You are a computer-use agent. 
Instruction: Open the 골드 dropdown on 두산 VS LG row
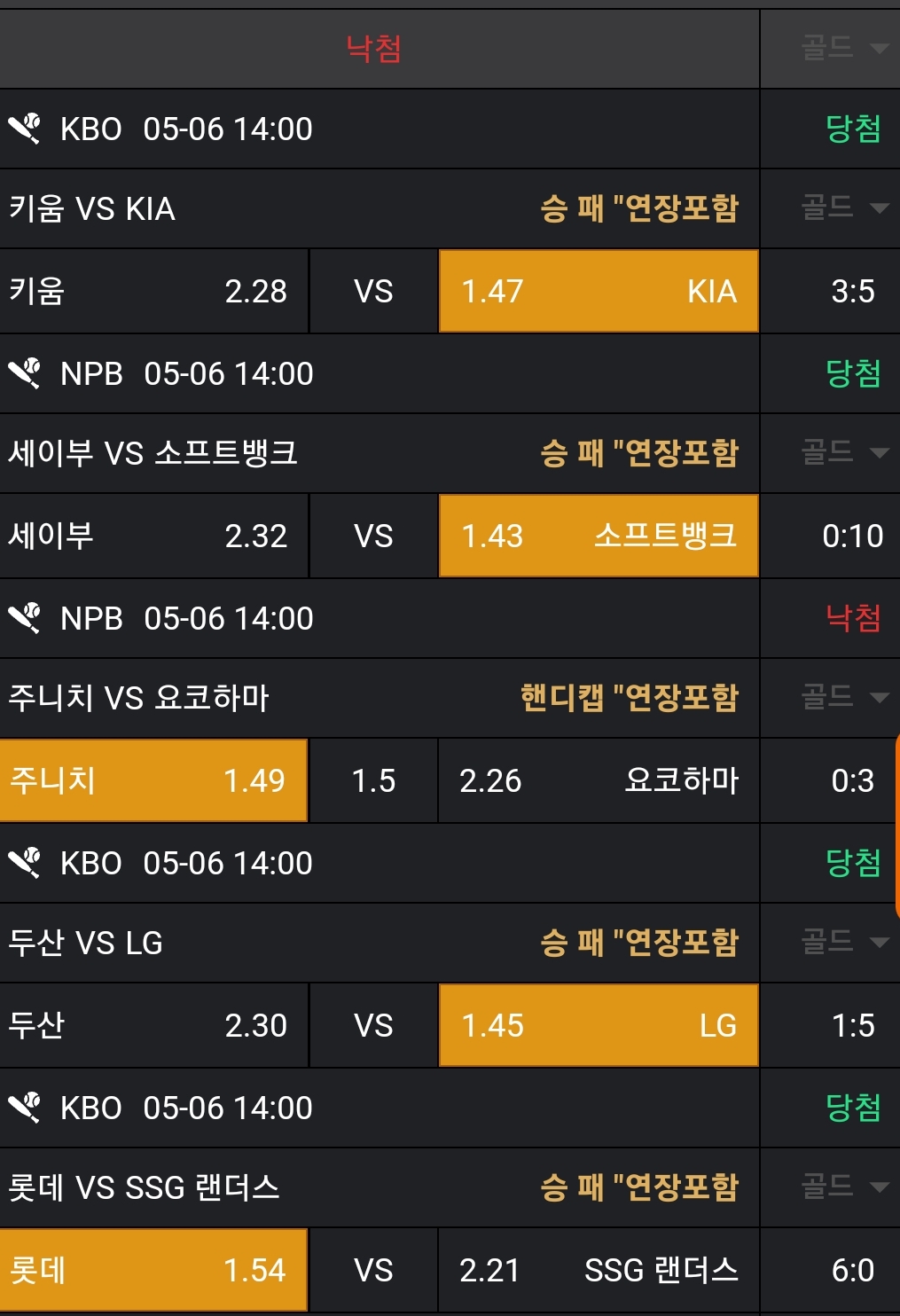click(x=843, y=942)
